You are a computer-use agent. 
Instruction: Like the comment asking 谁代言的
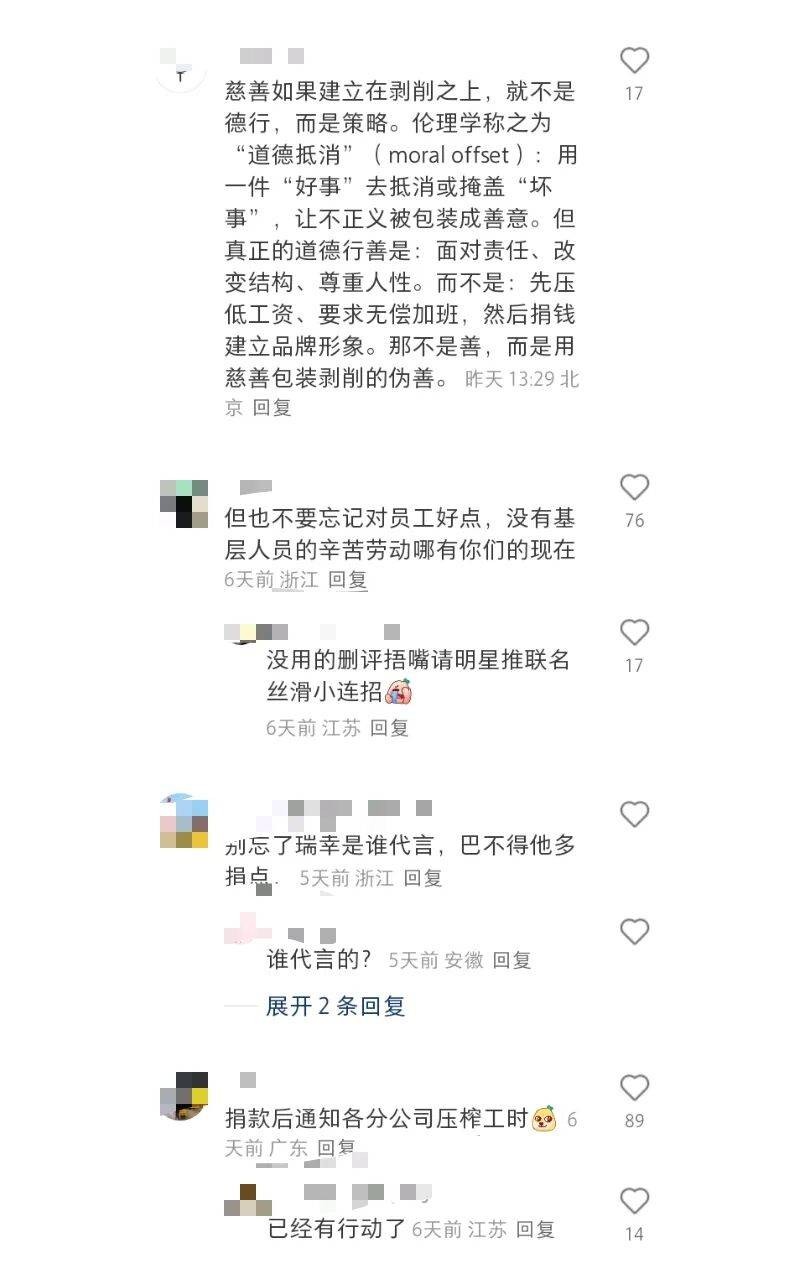coord(632,931)
